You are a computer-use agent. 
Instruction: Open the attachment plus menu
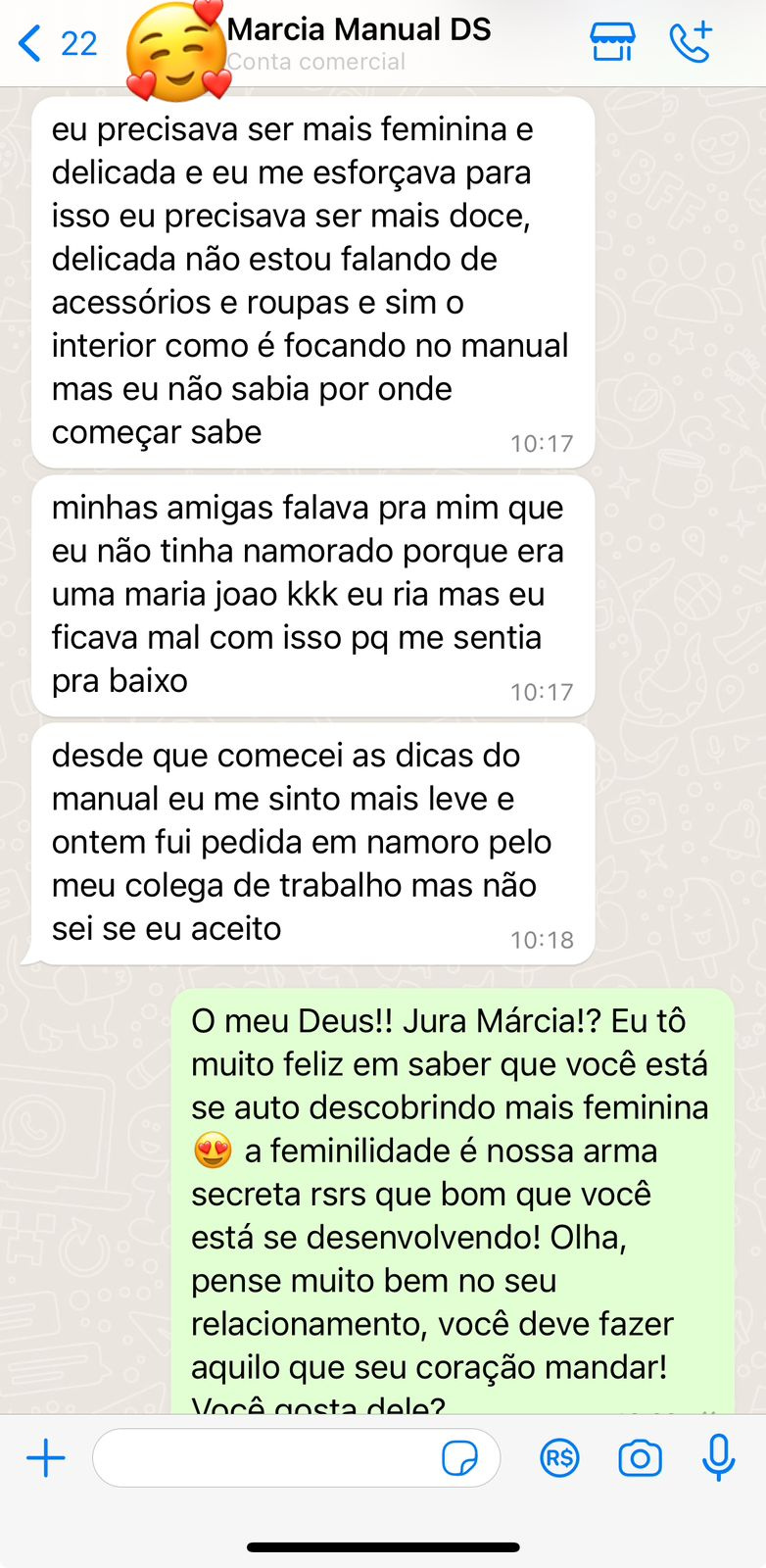pos(46,1458)
